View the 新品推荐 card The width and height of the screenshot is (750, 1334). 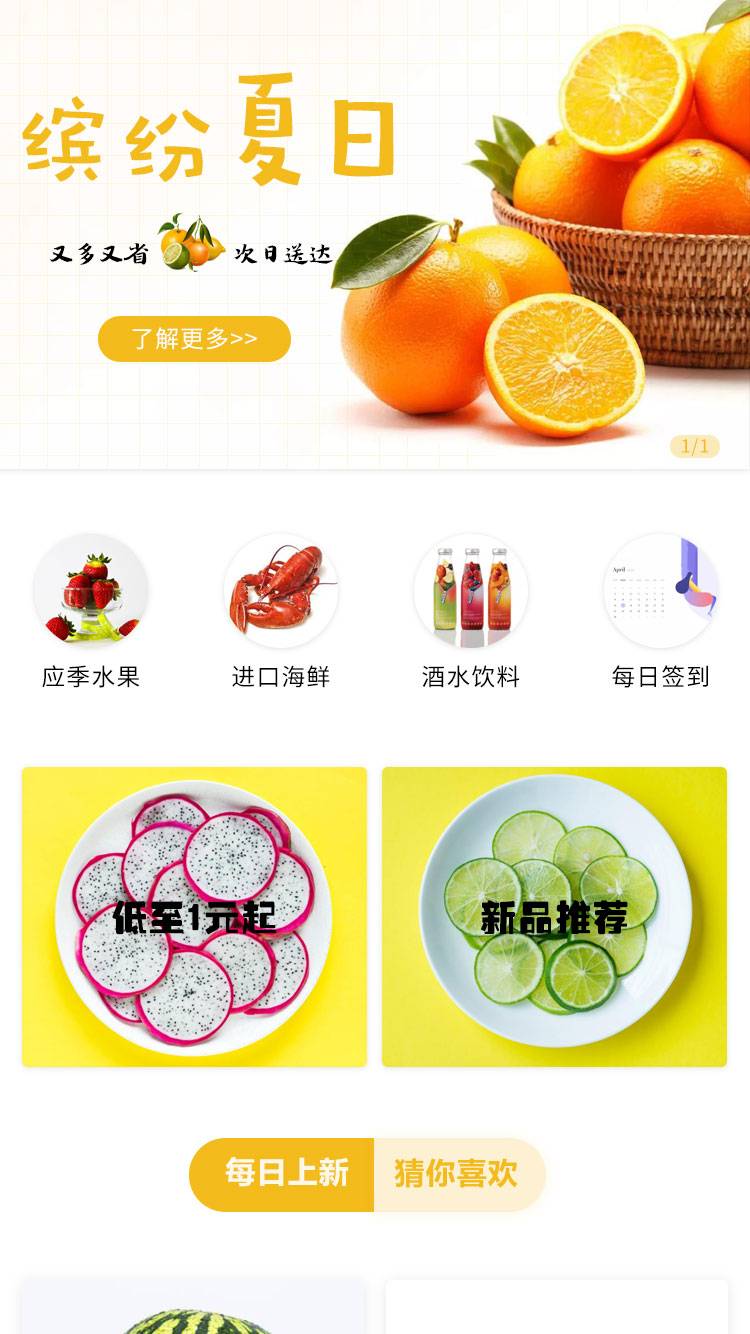point(554,916)
